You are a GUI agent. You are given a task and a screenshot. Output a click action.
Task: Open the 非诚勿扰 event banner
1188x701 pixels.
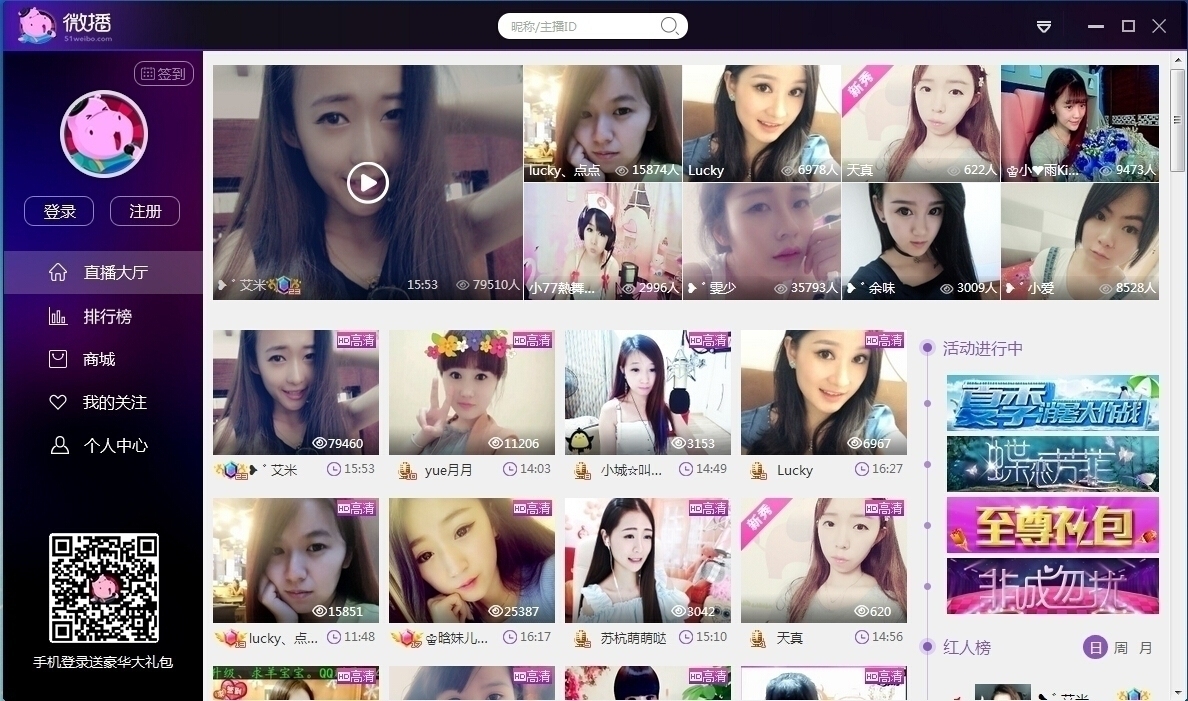1052,585
